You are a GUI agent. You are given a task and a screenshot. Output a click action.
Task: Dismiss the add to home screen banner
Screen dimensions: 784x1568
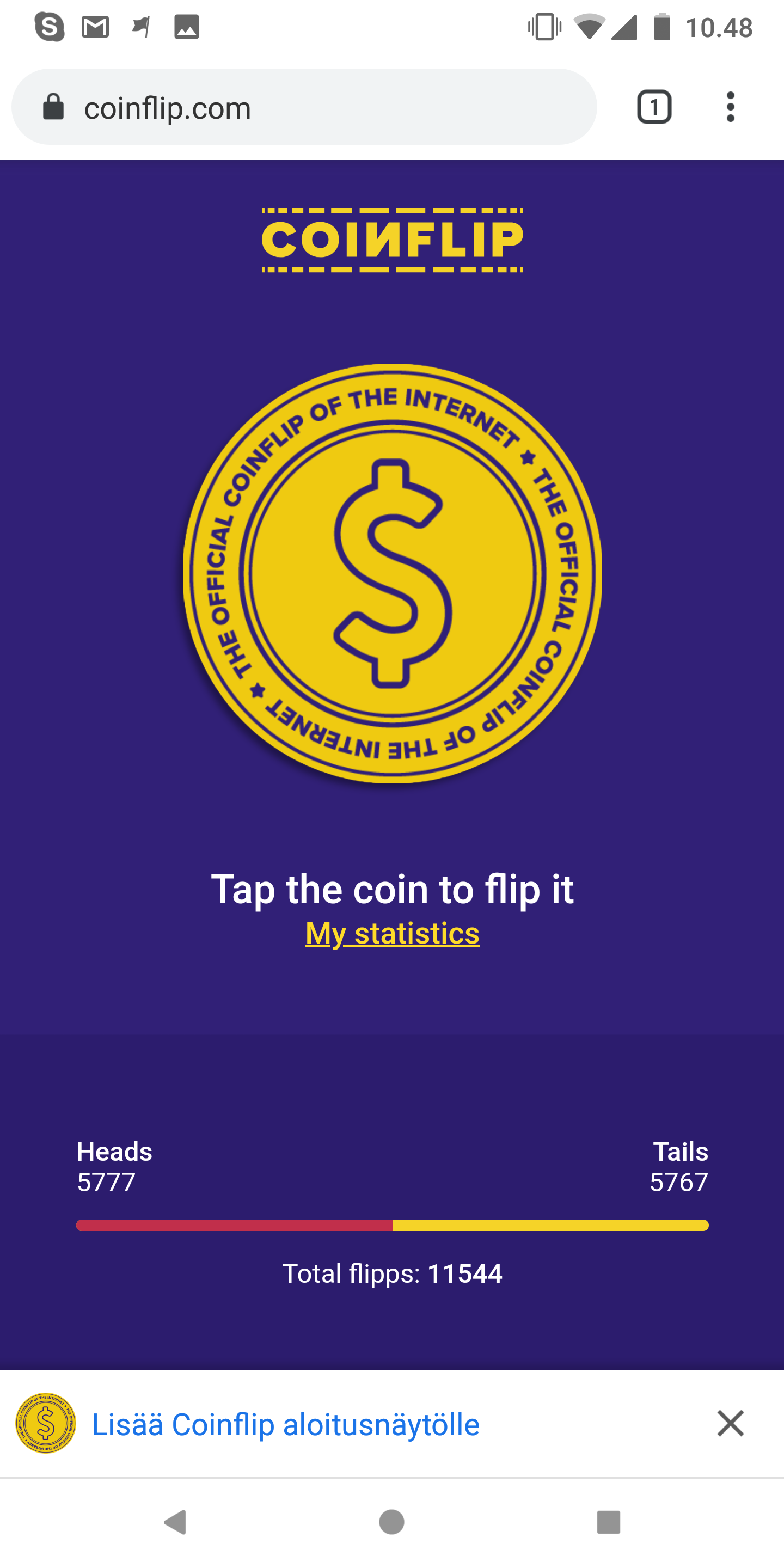731,1423
